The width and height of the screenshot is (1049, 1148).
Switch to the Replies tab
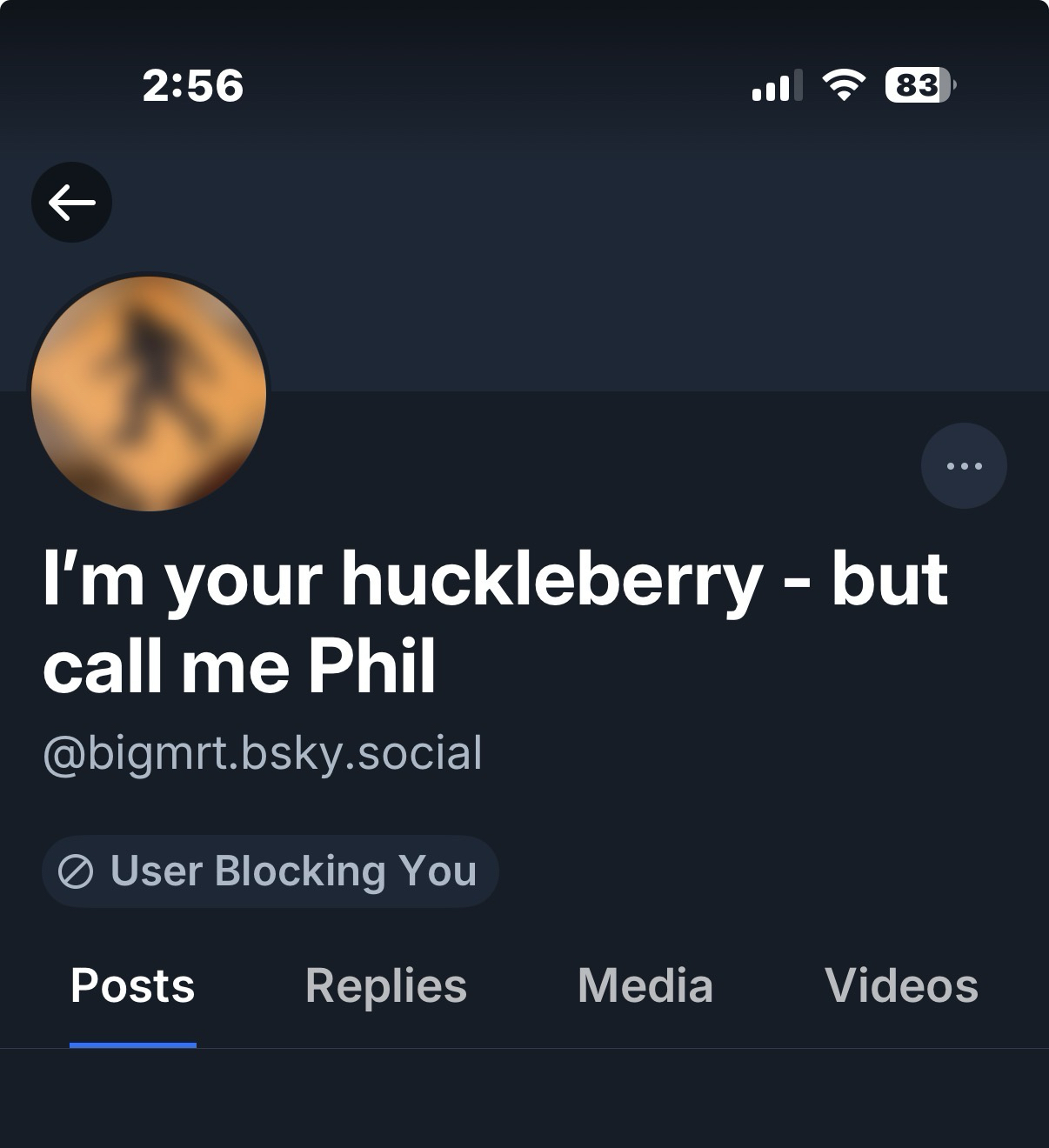(386, 986)
